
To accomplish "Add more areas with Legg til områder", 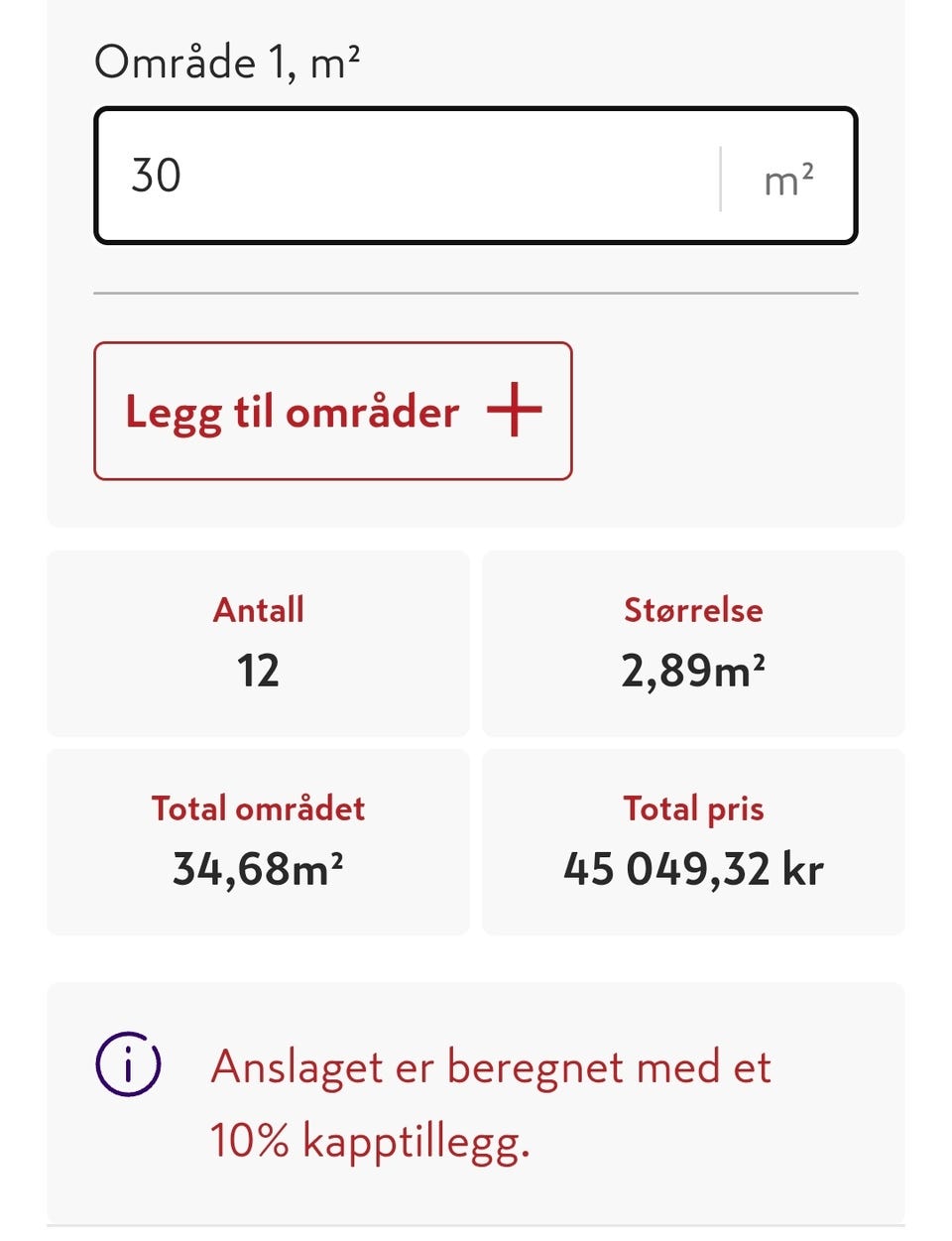I will 333,411.
